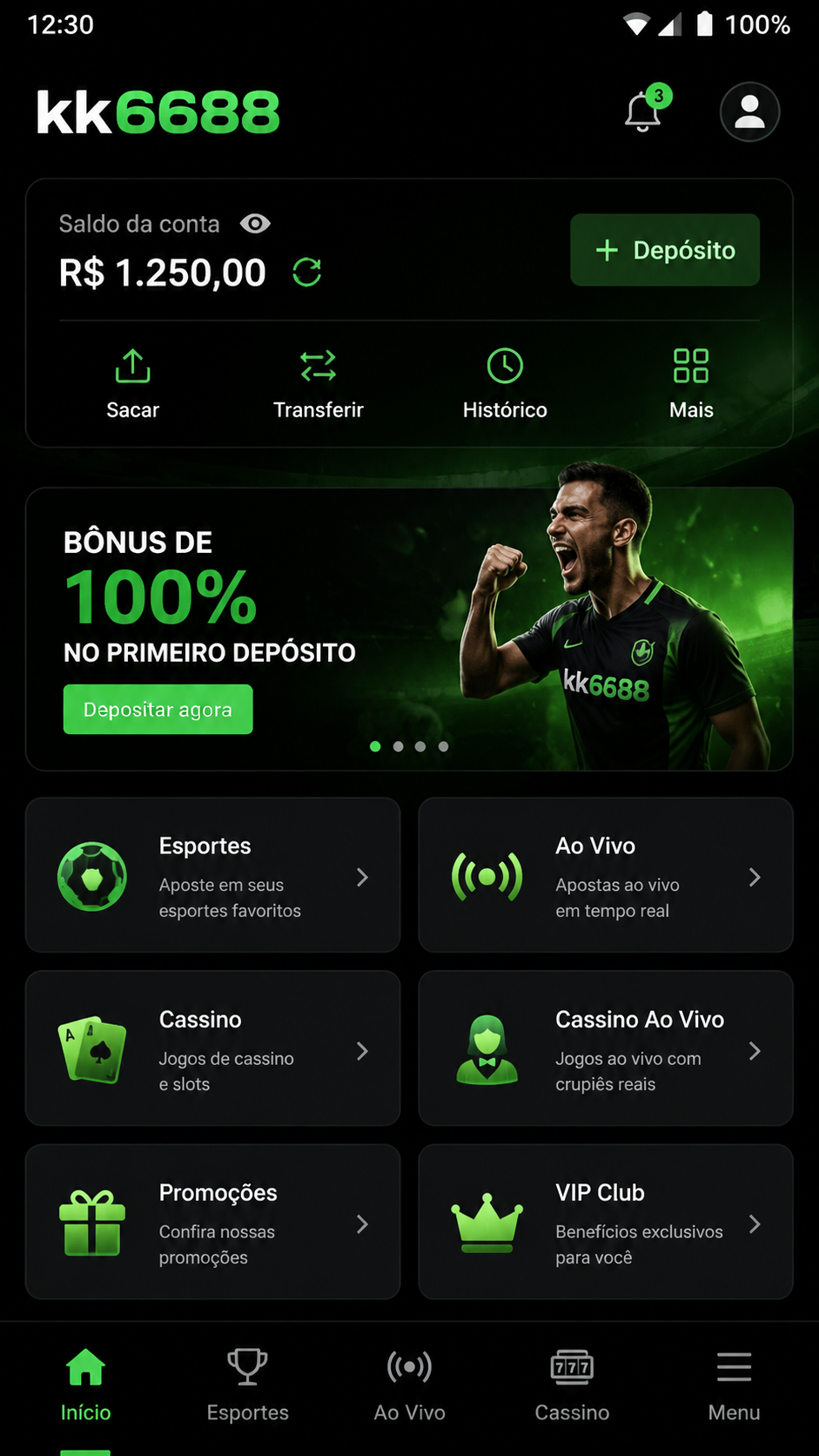
Task: View Histórico of transactions
Action: (505, 384)
